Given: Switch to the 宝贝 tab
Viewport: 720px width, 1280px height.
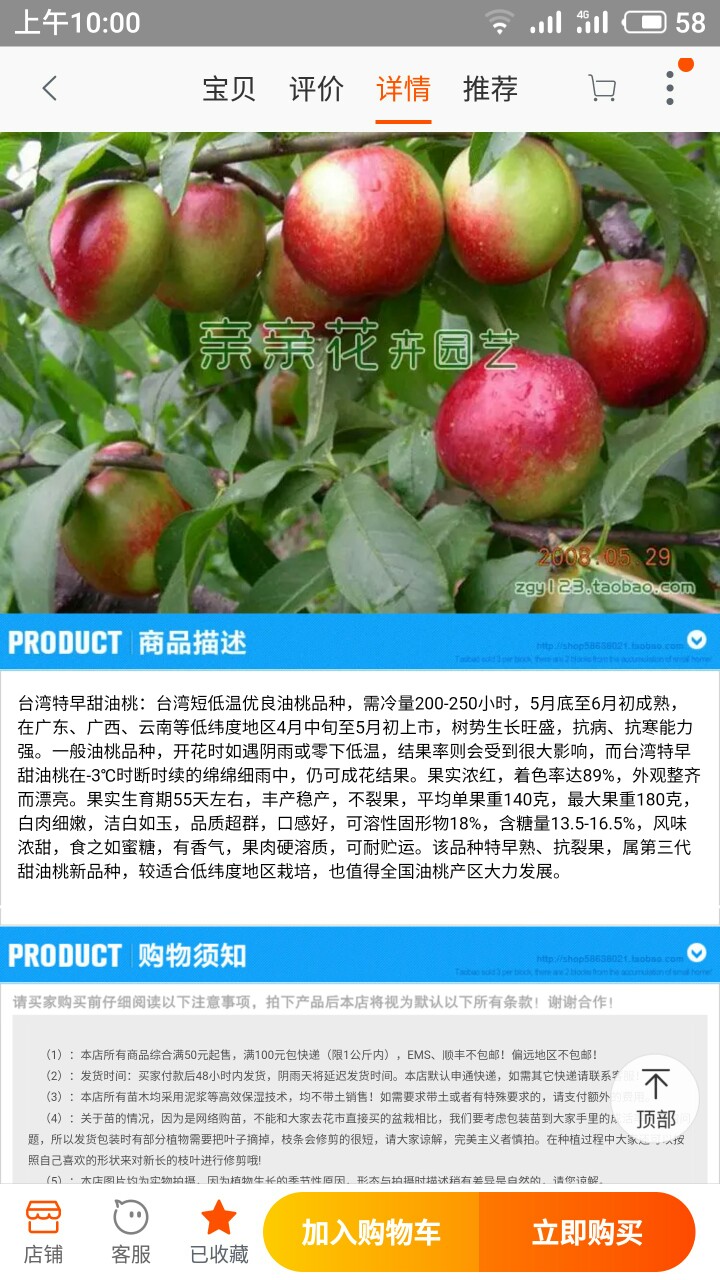Looking at the screenshot, I should pyautogui.click(x=229, y=89).
